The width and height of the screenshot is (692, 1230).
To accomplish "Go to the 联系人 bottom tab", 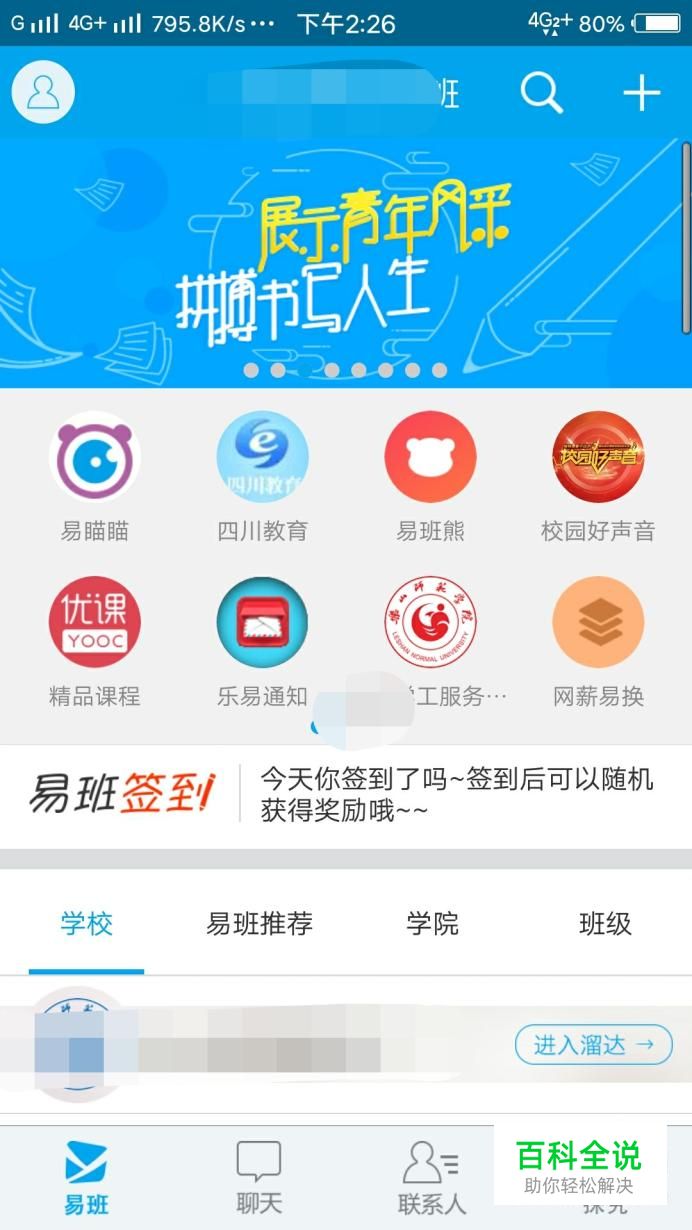I will tap(431, 1178).
